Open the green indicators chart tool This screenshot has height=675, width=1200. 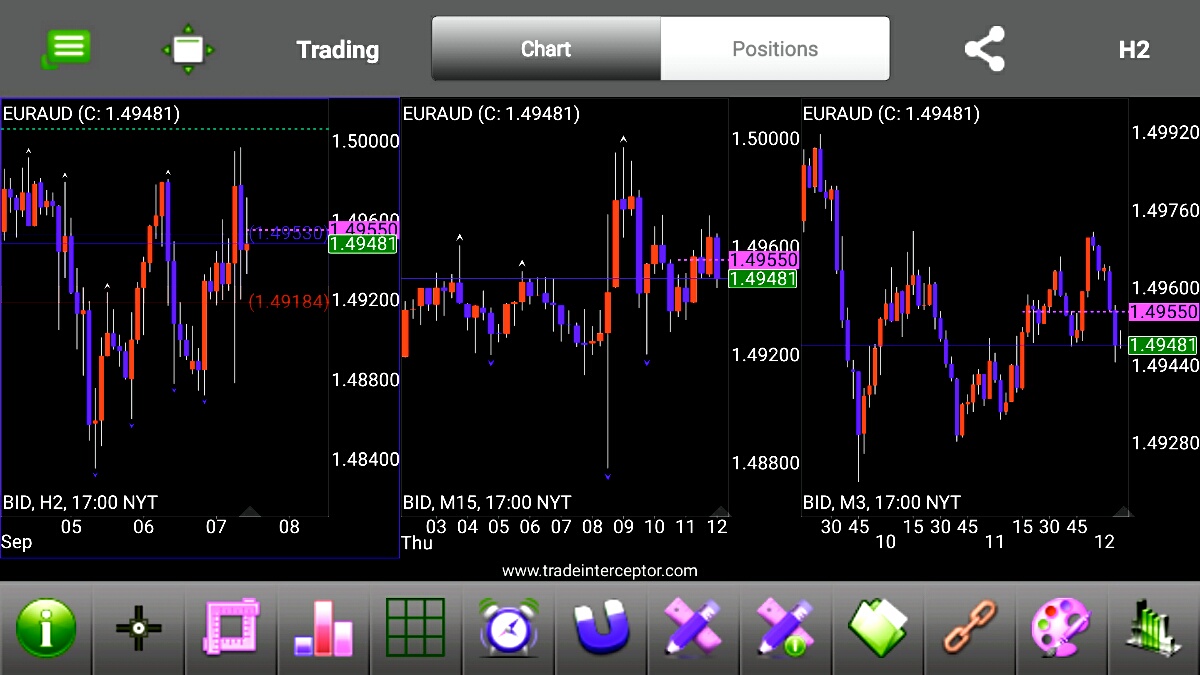1153,629
